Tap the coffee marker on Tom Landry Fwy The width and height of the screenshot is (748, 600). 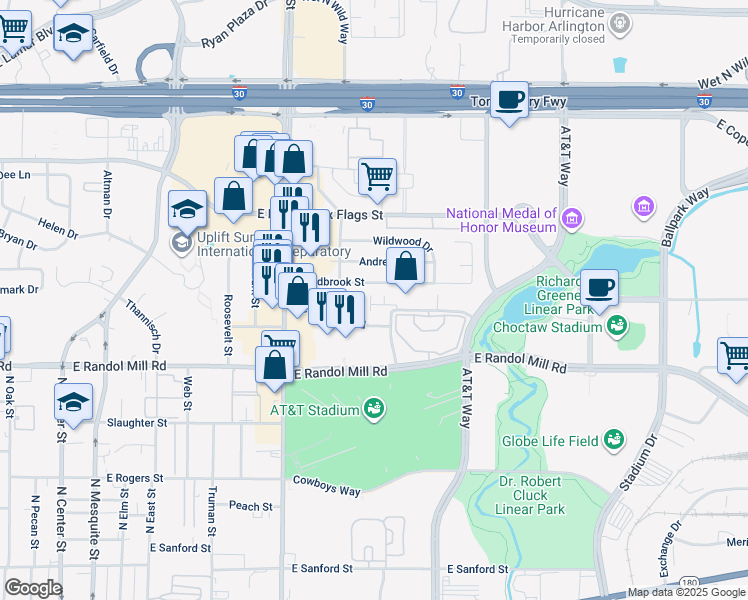click(x=510, y=100)
